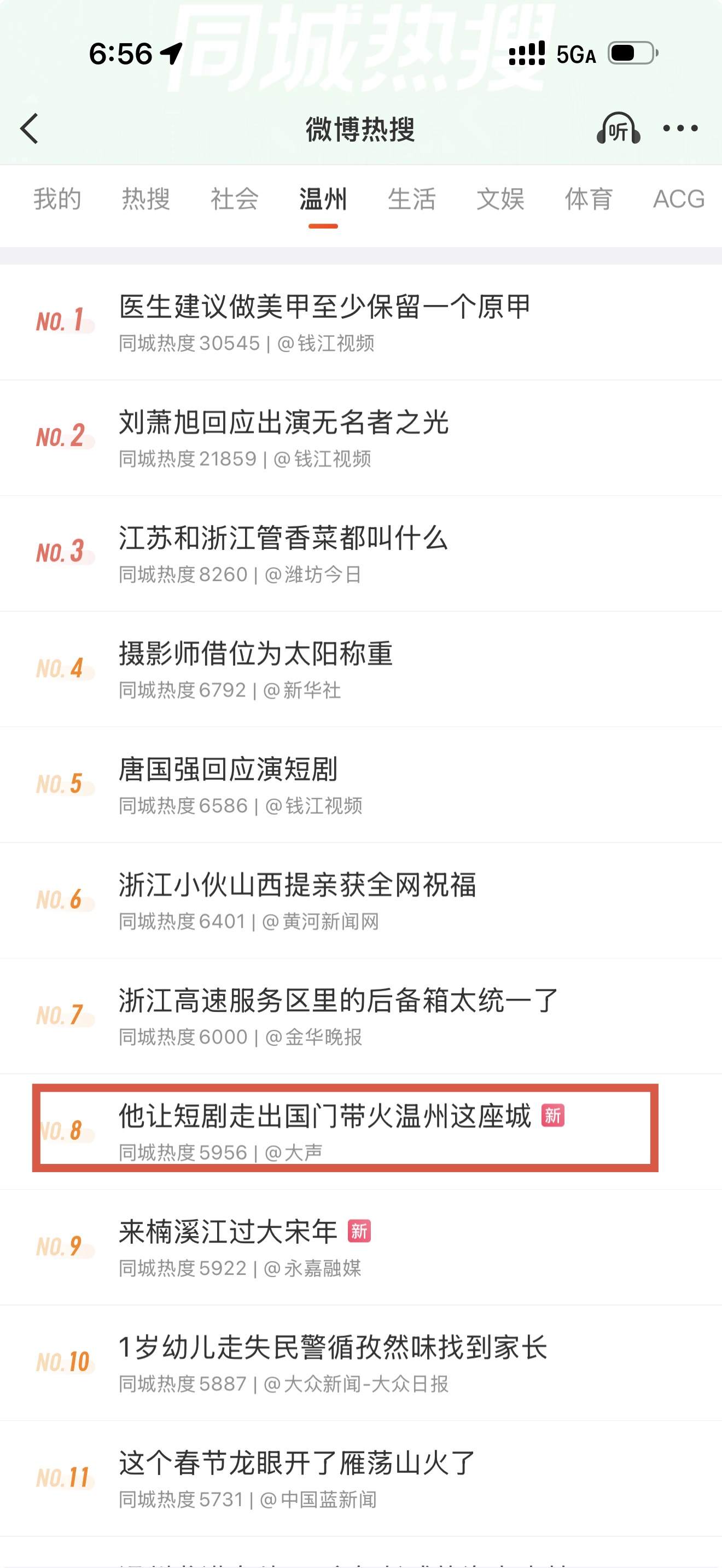View topic 摄影师借位为太阳称重
Screen dimensions: 722x1568
click(x=255, y=654)
